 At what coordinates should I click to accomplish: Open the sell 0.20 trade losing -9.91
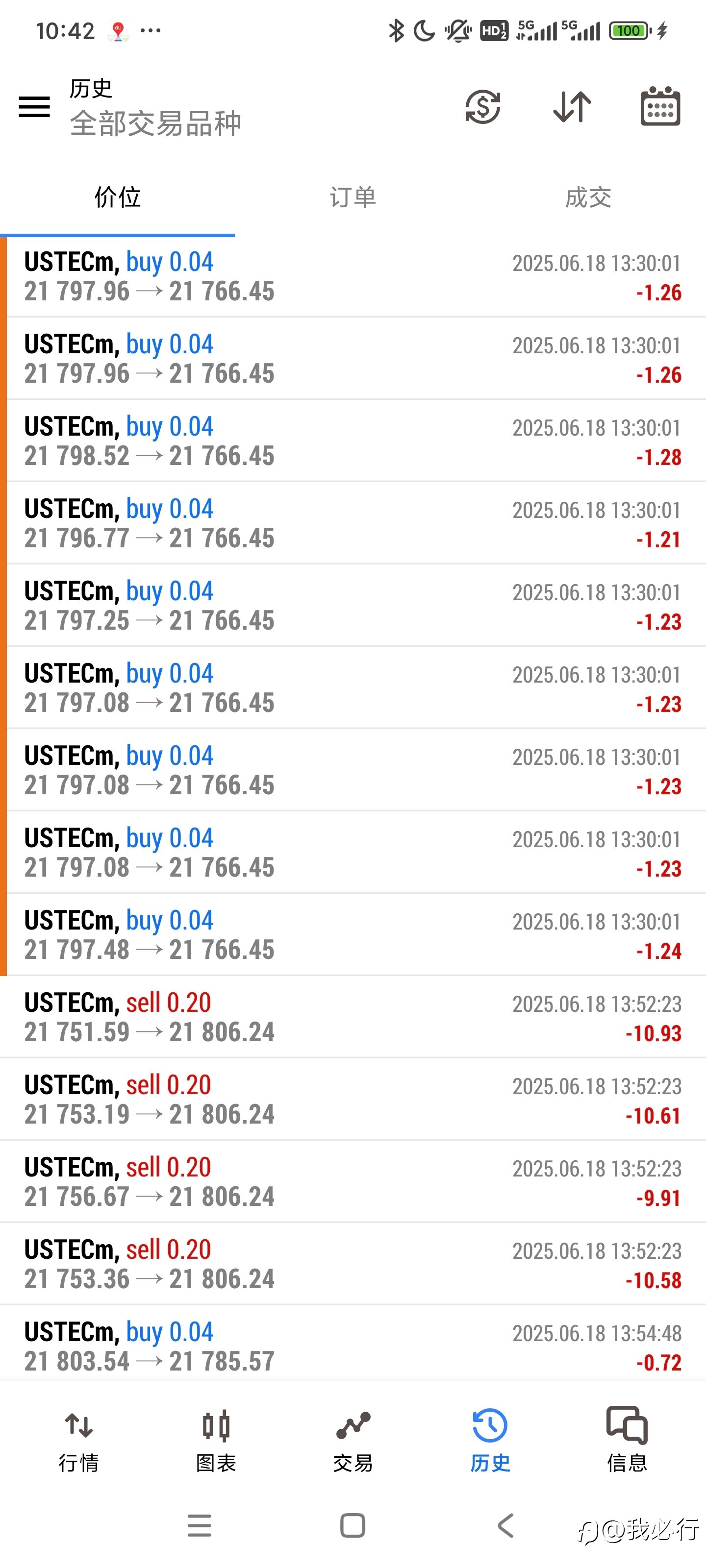(353, 1181)
